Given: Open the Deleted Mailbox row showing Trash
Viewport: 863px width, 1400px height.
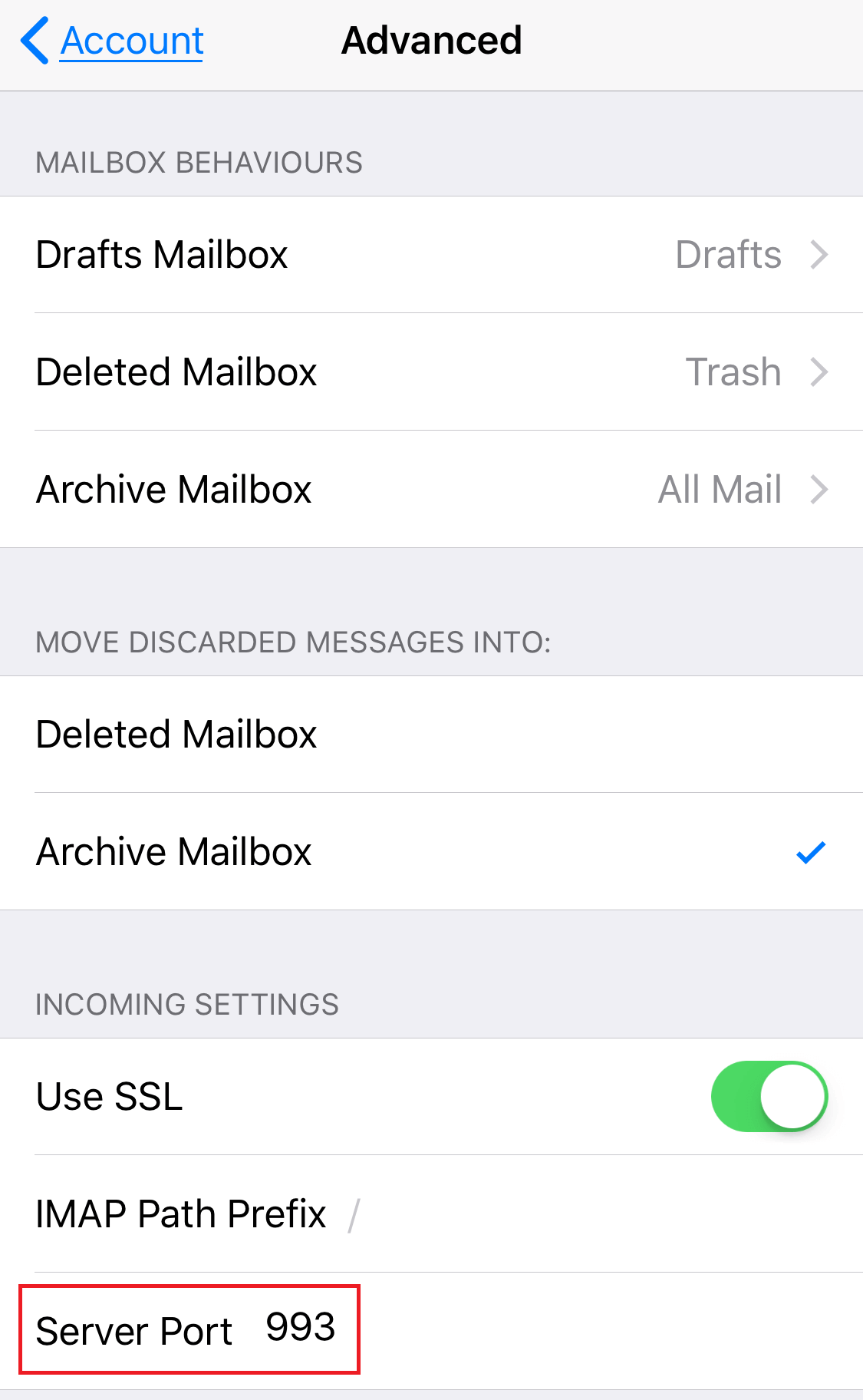Looking at the screenshot, I should click(x=431, y=372).
